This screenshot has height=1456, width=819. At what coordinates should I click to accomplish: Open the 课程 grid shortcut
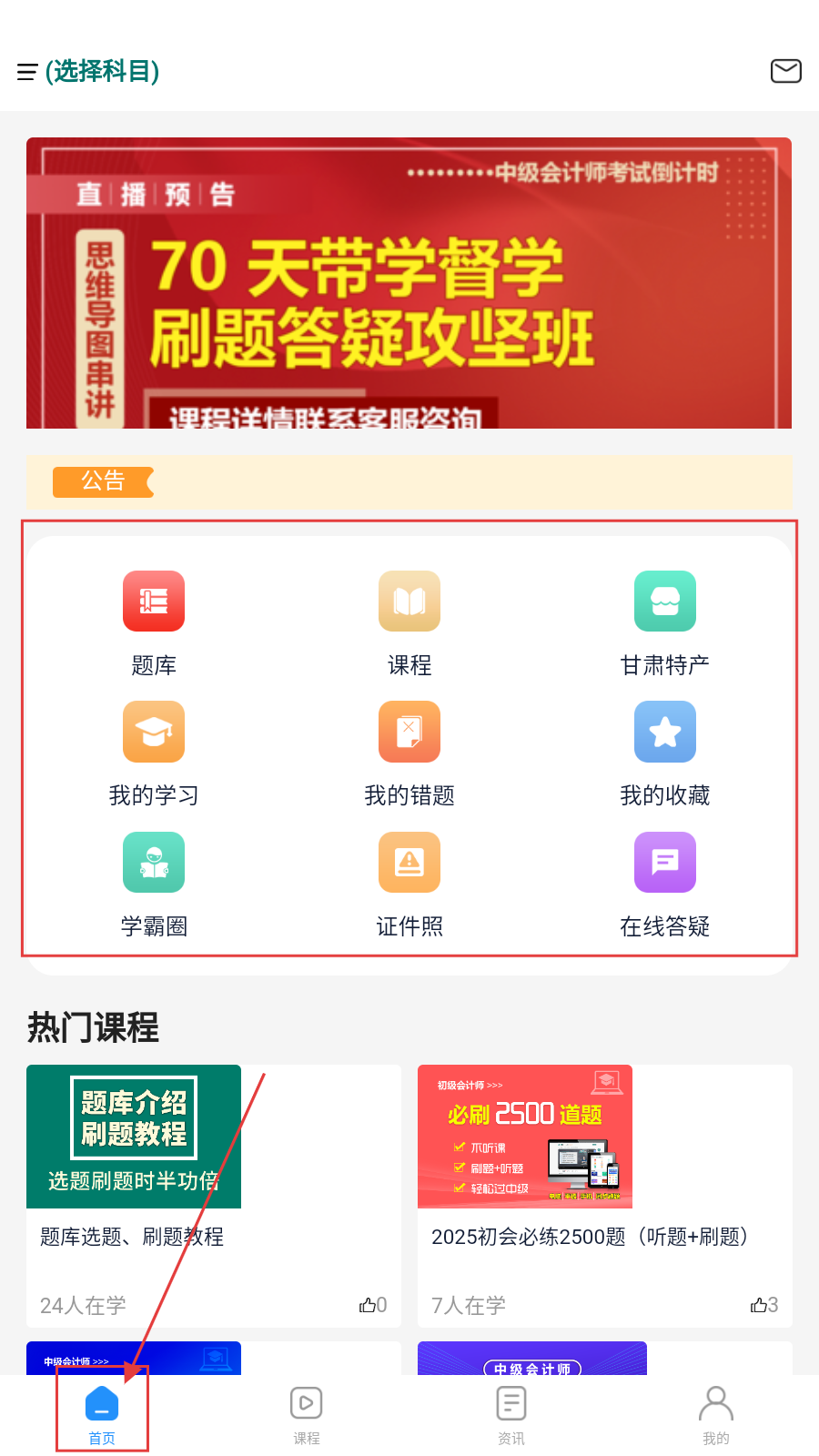pos(409,623)
